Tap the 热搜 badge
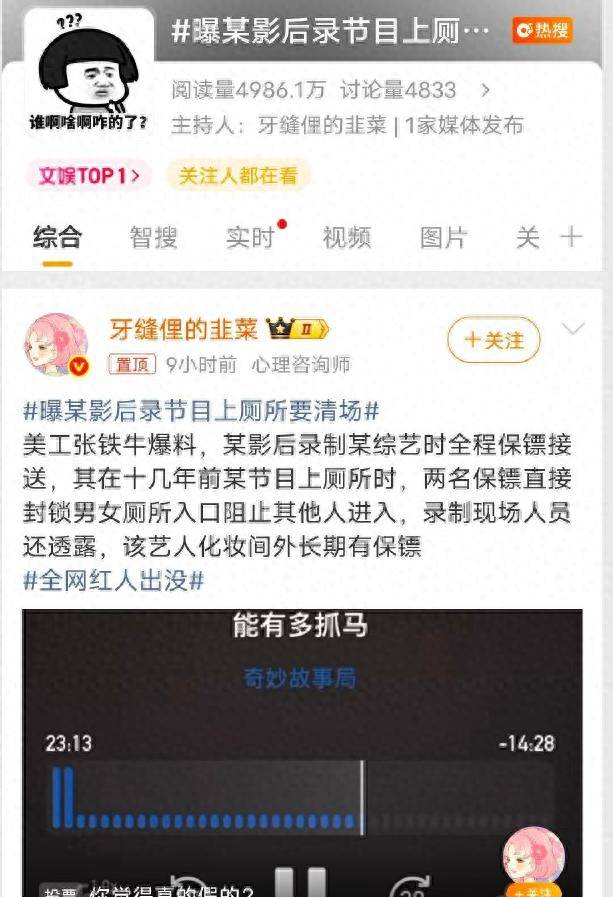 click(x=542, y=31)
